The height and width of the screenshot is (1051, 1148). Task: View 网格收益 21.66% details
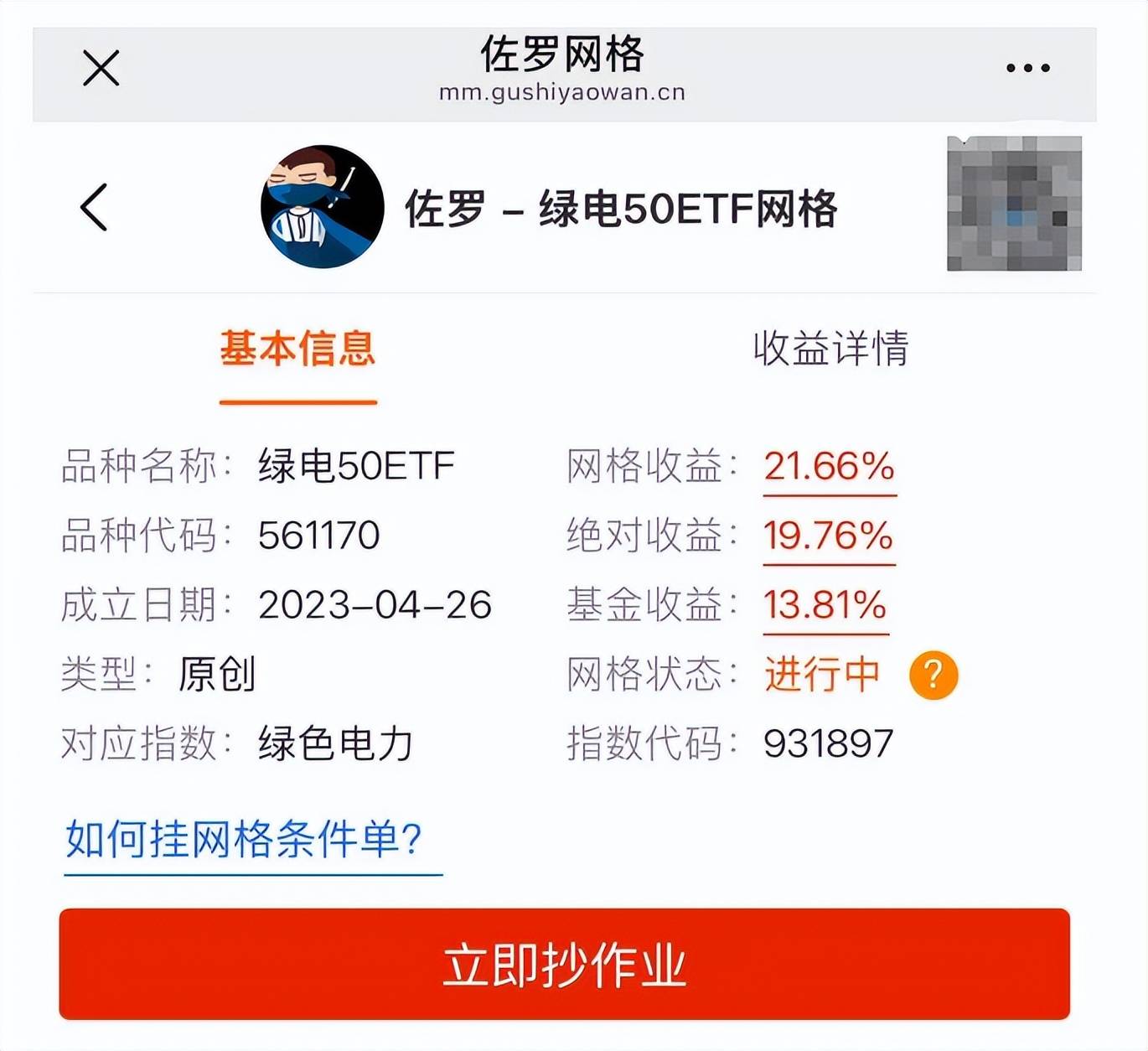point(829,466)
